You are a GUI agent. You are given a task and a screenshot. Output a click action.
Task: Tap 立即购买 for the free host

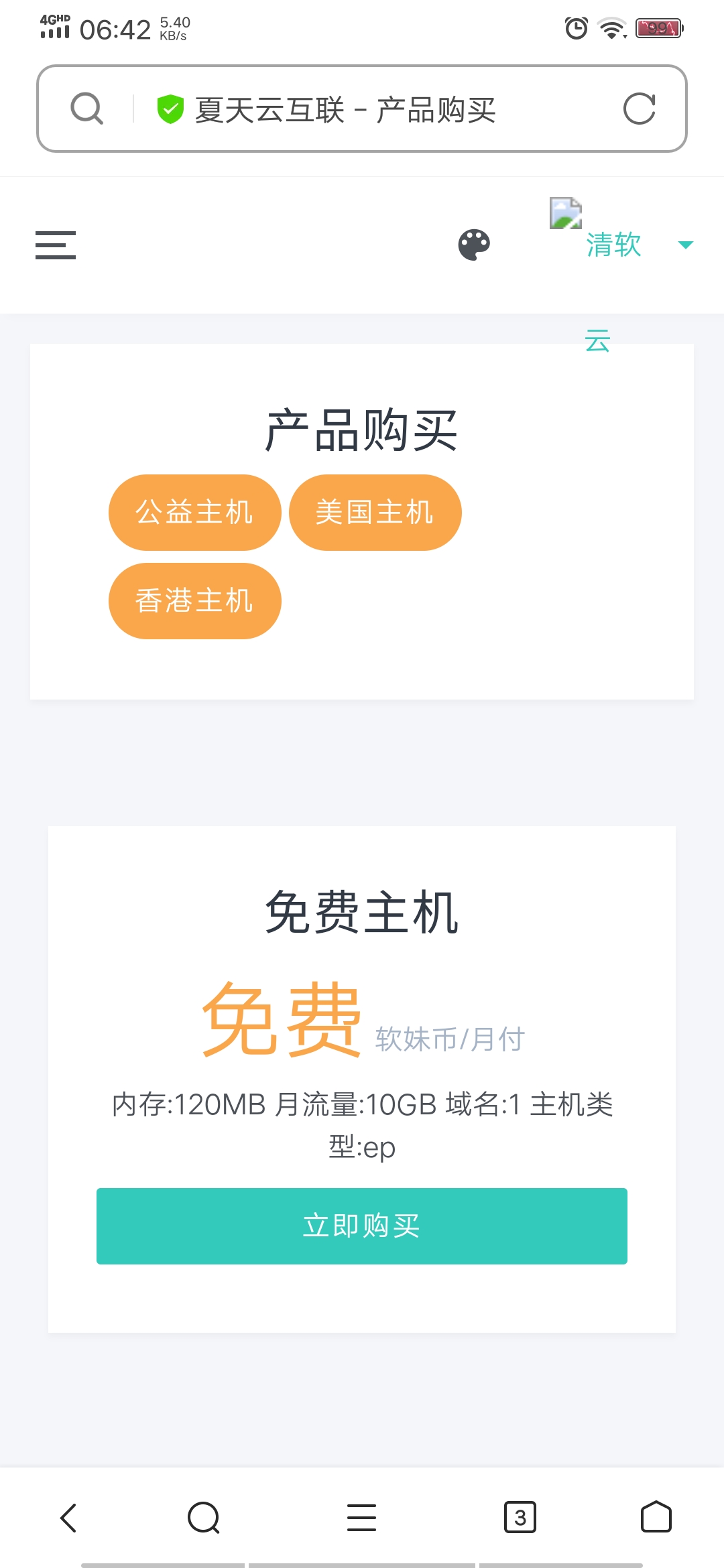point(362,1226)
